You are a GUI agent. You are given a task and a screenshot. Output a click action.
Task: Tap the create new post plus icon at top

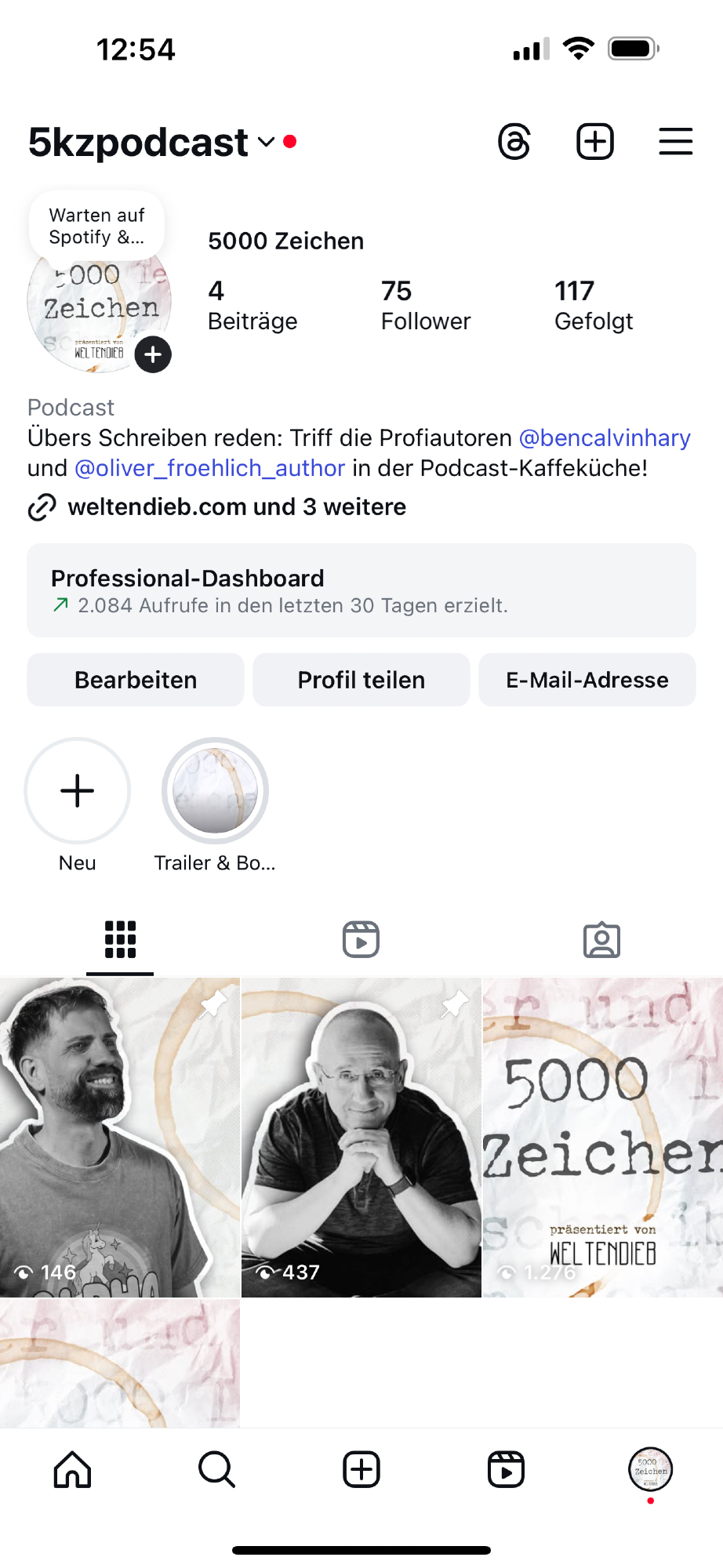(x=595, y=142)
